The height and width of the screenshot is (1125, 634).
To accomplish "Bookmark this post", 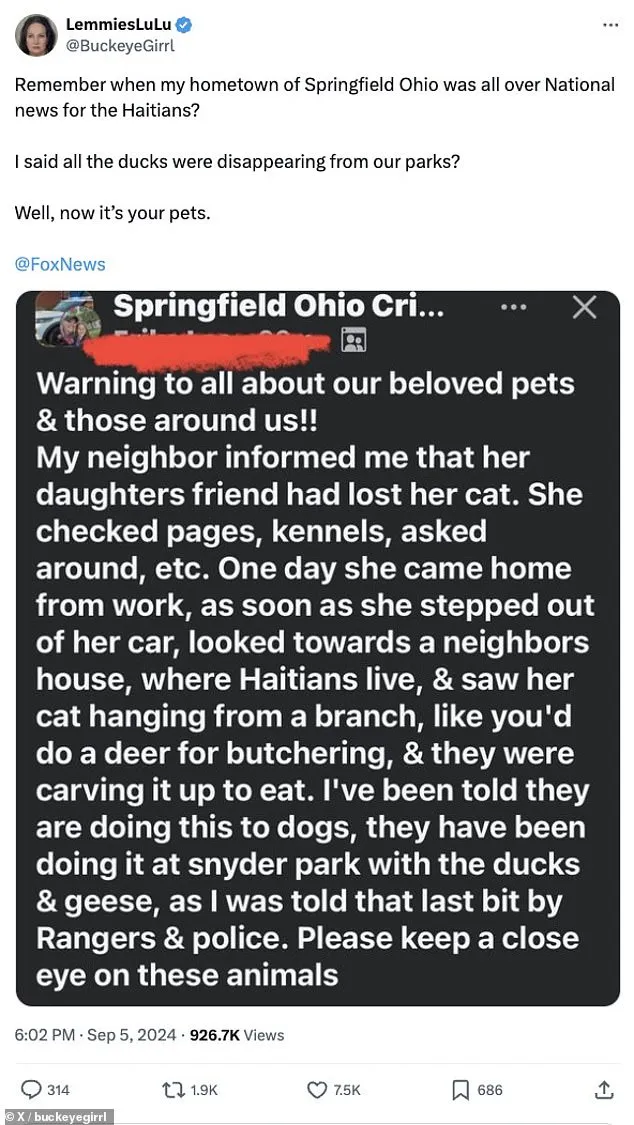I will pos(461,1090).
